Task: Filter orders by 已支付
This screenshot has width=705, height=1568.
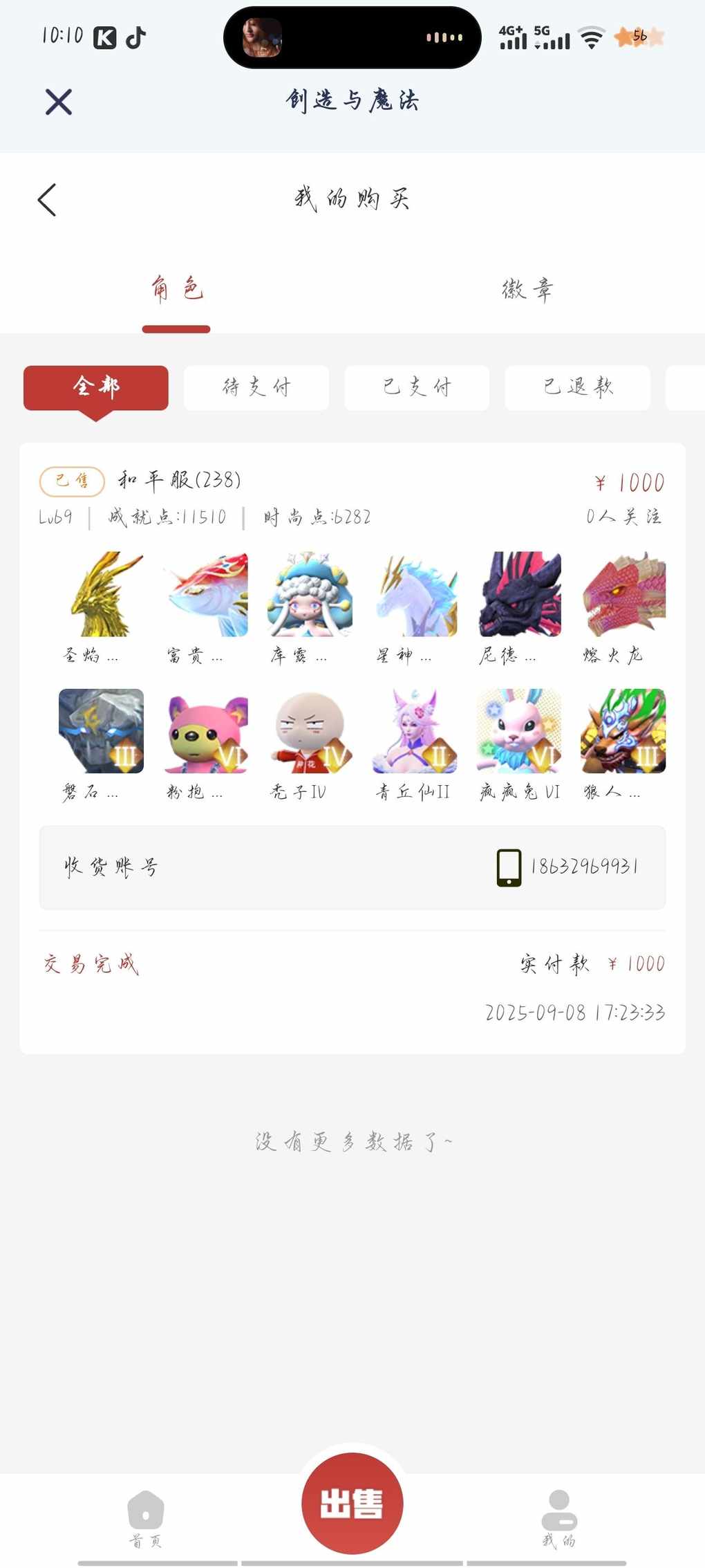Action: coord(417,387)
